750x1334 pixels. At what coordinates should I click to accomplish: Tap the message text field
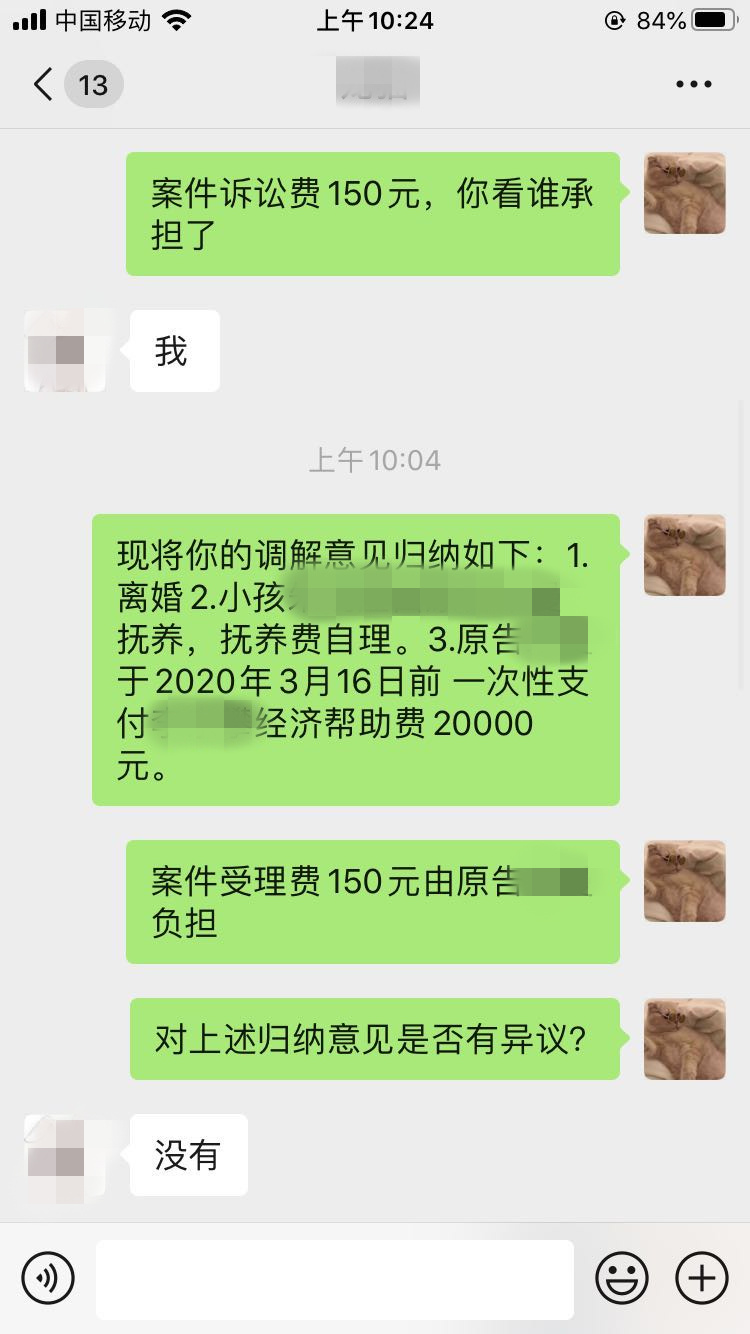click(335, 1279)
